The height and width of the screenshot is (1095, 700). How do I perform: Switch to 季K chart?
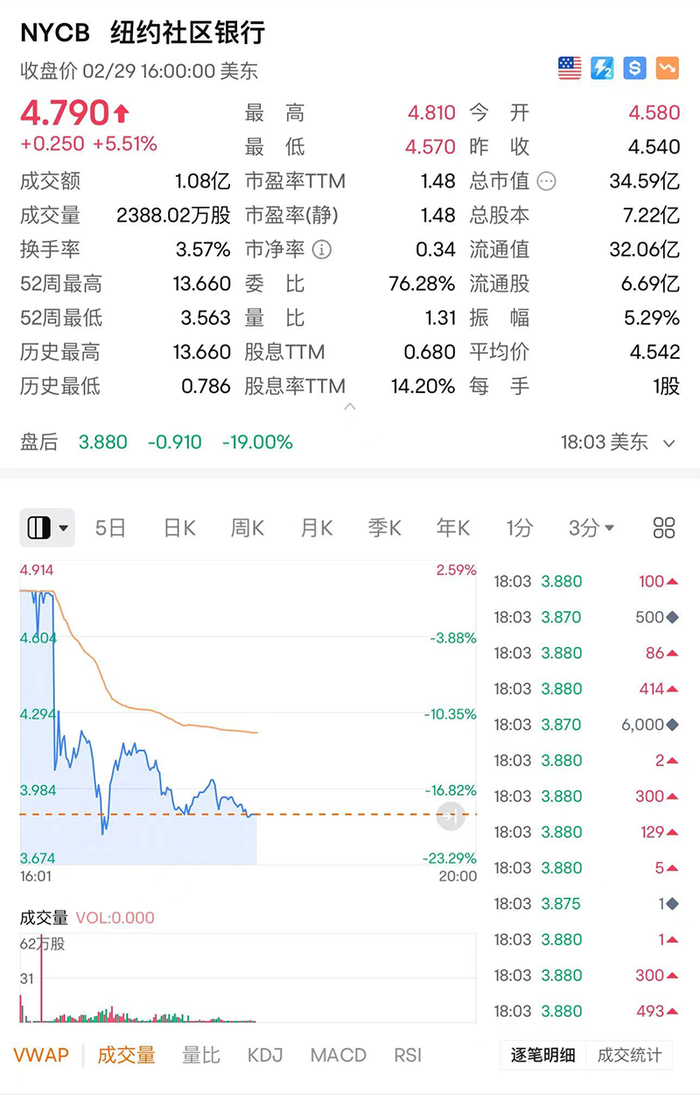(384, 528)
